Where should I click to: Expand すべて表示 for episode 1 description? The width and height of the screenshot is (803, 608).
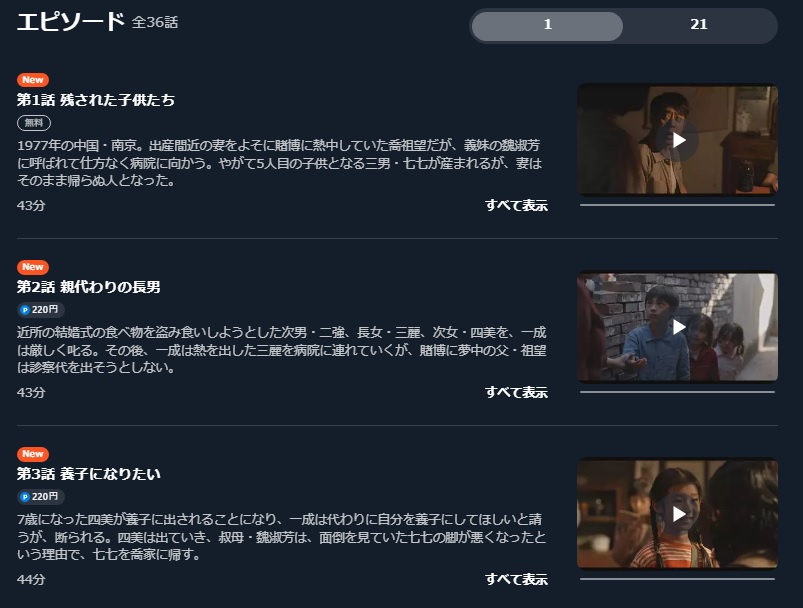point(516,205)
